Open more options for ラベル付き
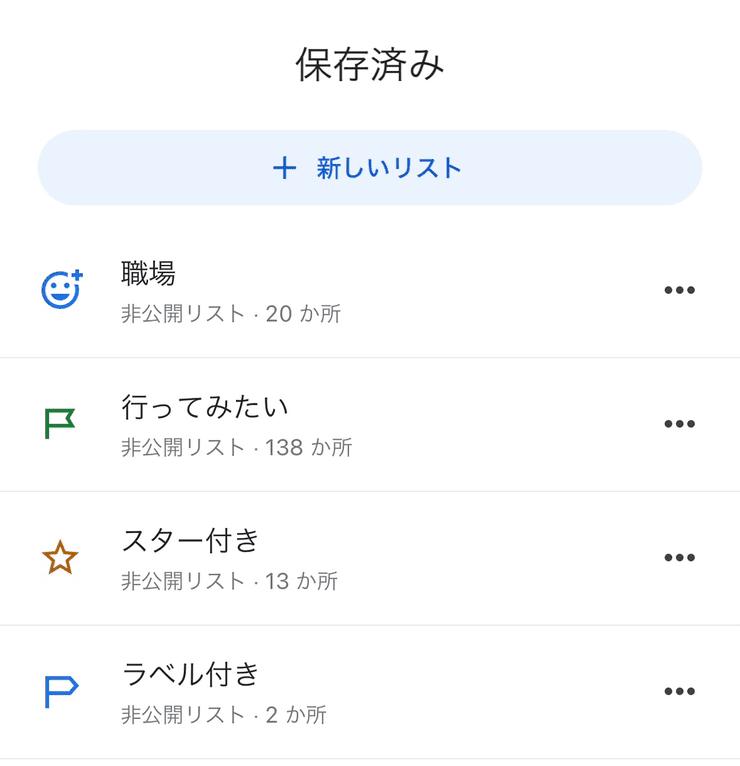 pyautogui.click(x=679, y=692)
